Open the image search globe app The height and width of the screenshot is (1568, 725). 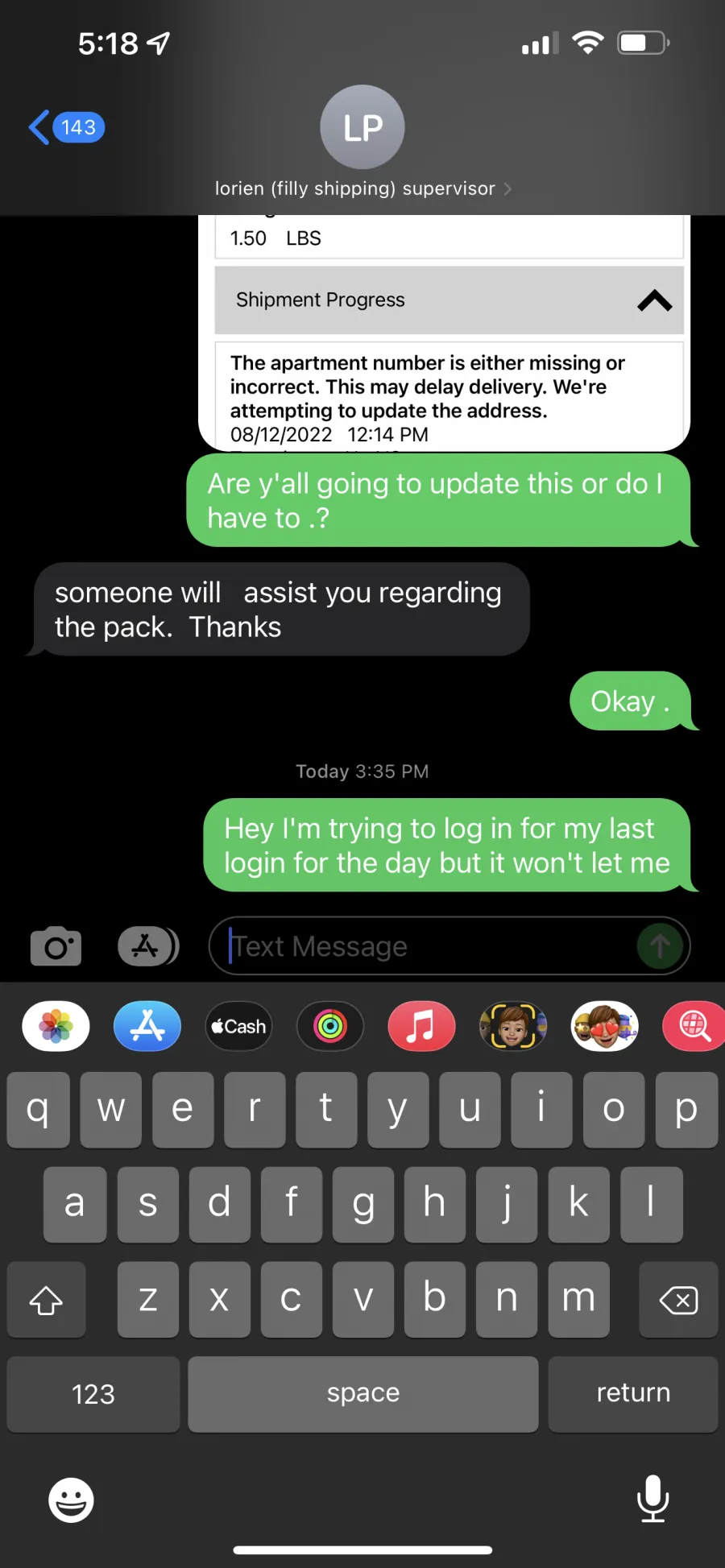[694, 1026]
